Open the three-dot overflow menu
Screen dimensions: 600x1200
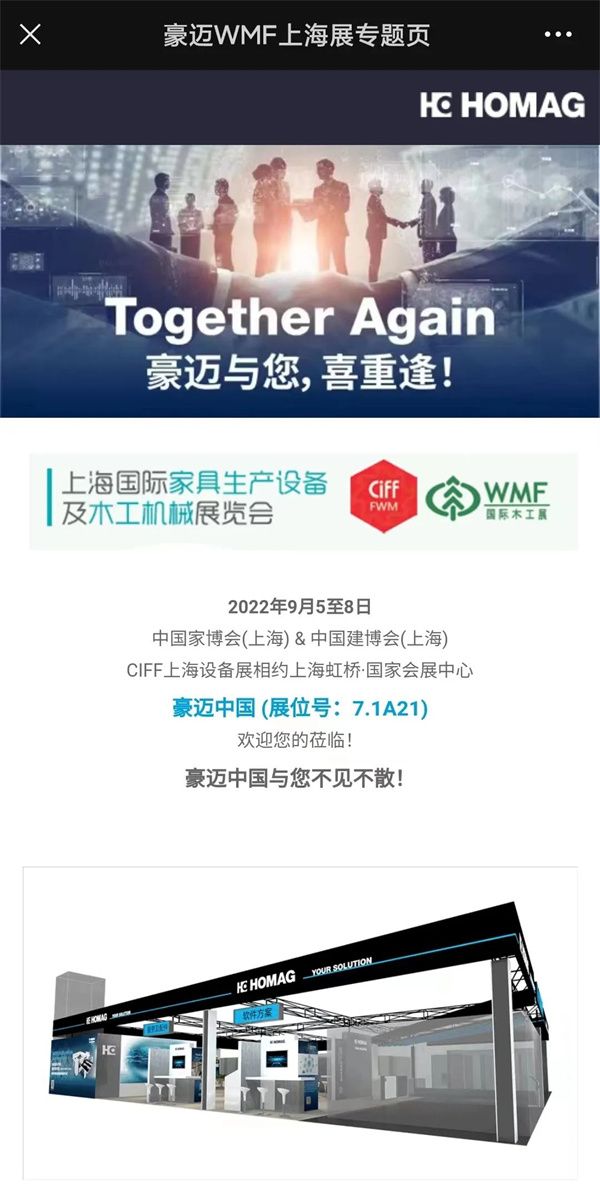coord(558,35)
